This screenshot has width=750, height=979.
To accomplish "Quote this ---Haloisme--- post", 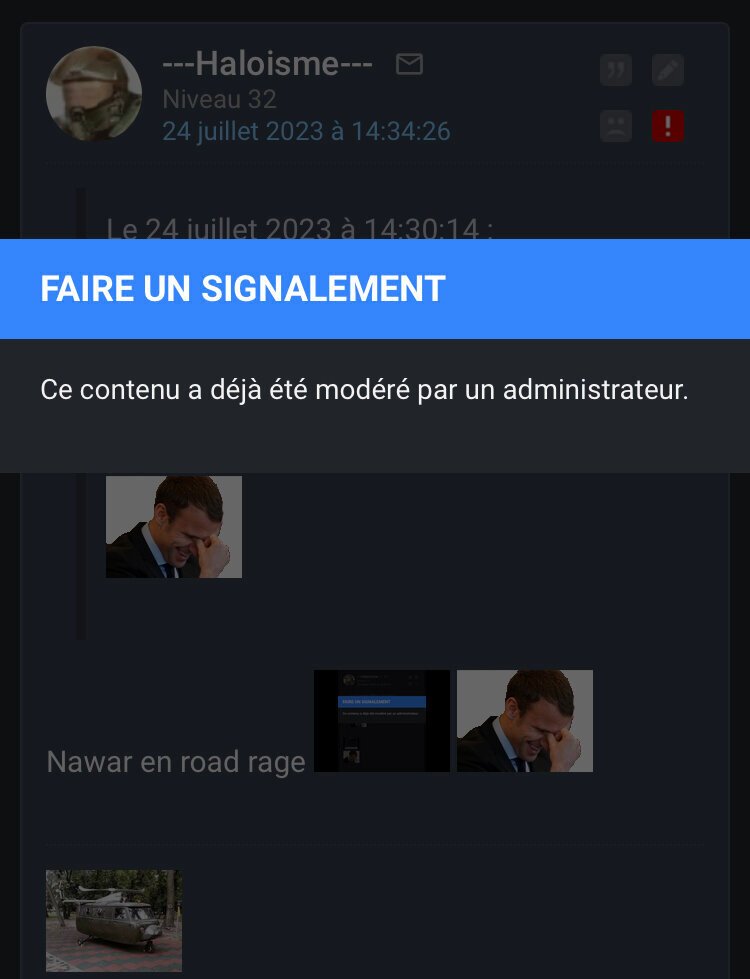I will pyautogui.click(x=616, y=71).
